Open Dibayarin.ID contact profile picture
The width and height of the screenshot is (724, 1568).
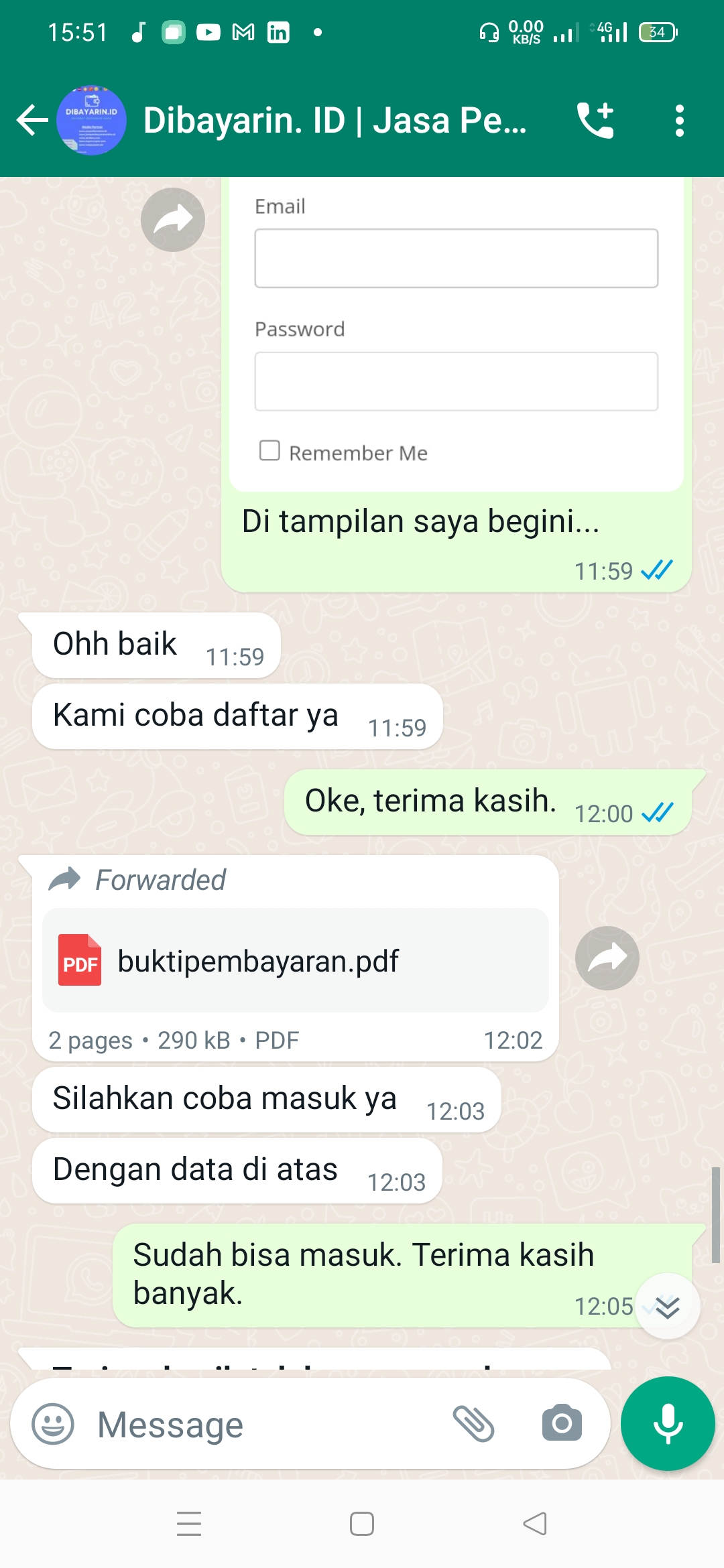coord(91,121)
